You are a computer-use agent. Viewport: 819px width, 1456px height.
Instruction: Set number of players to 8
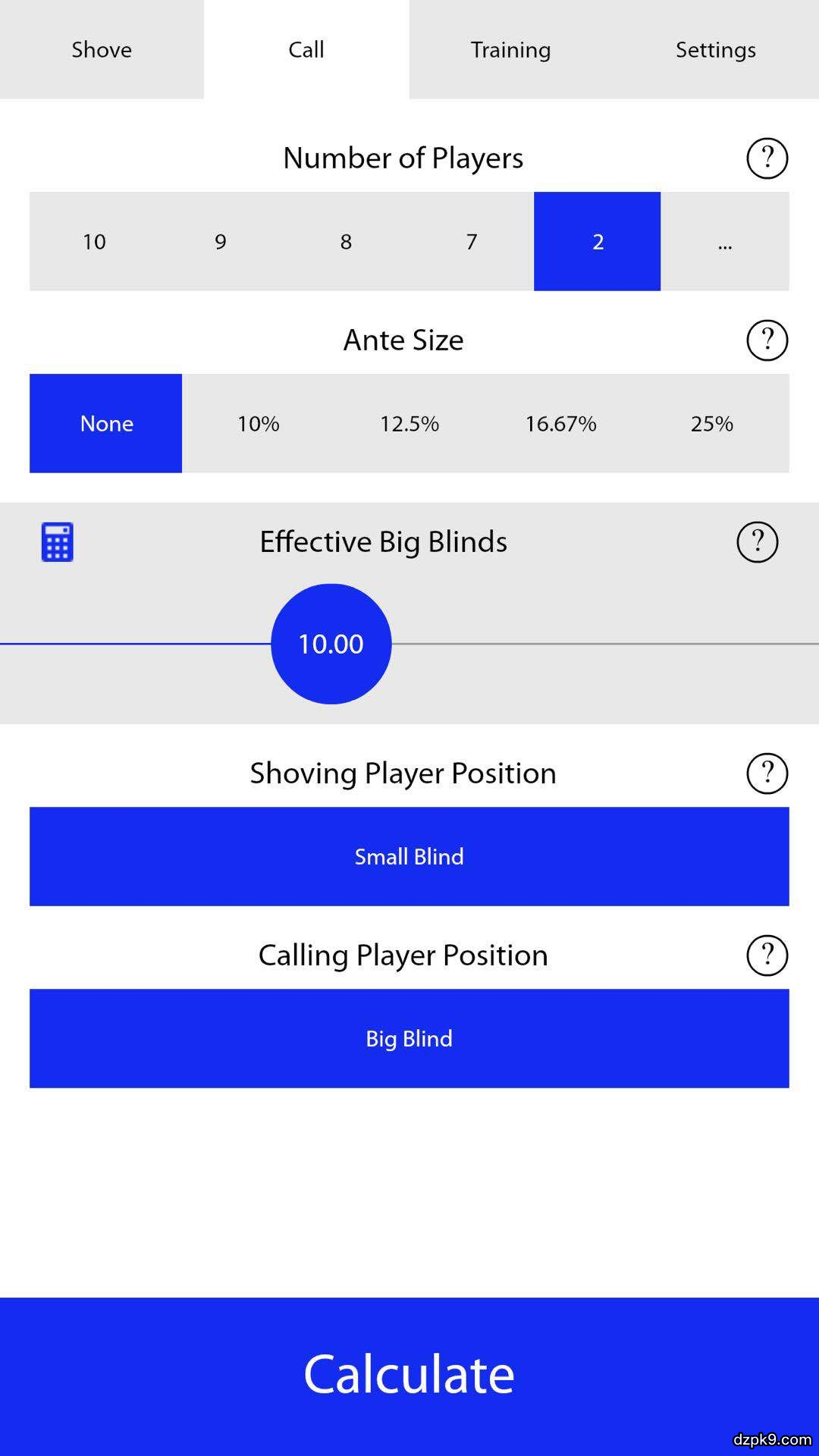346,242
